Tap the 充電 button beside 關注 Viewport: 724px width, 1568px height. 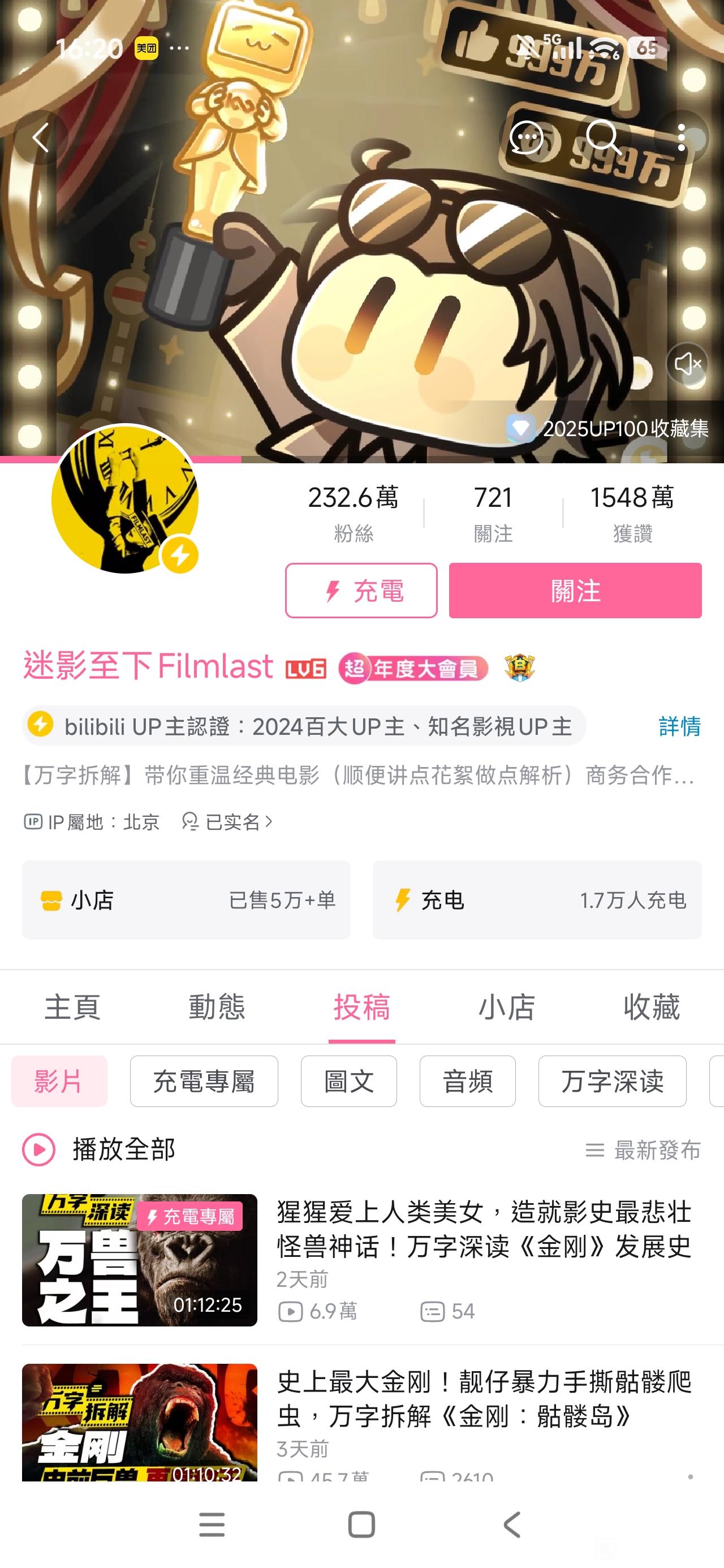361,591
